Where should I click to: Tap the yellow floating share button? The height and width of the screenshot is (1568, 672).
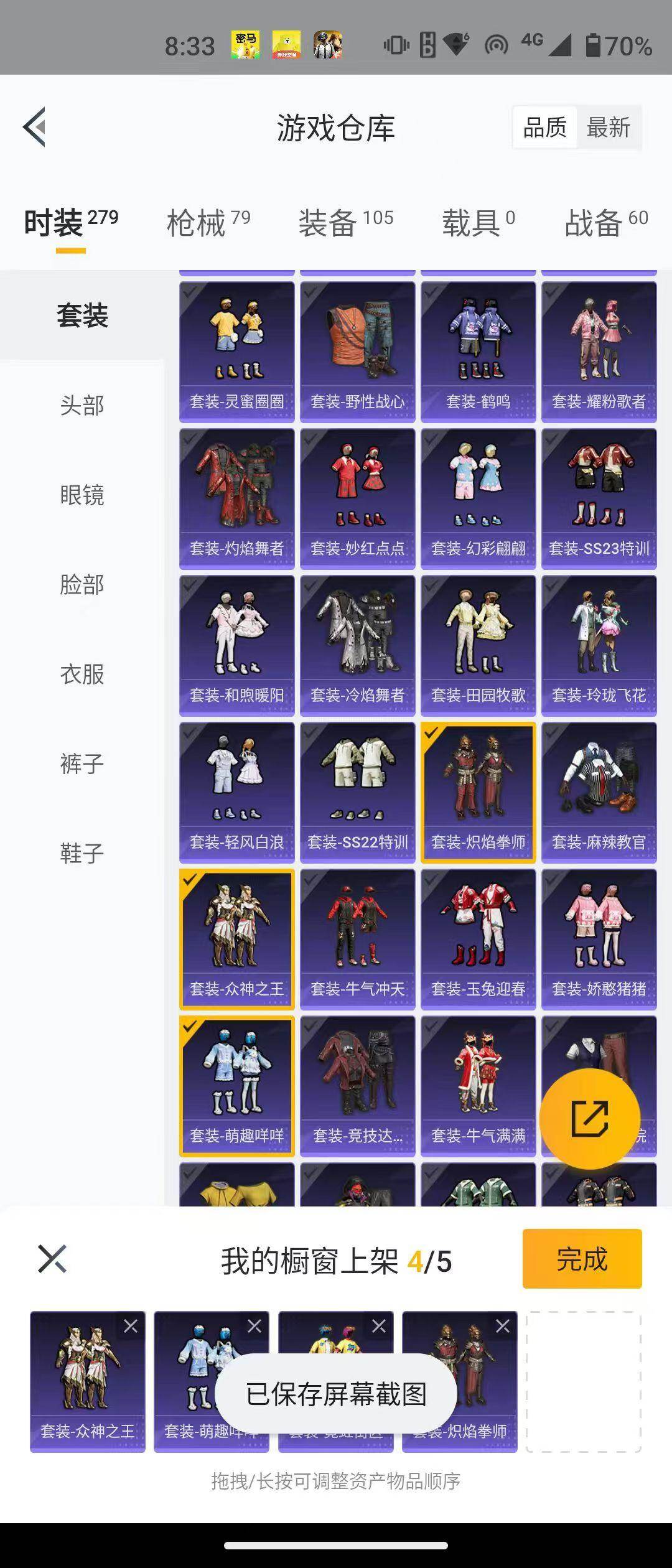coord(589,1119)
